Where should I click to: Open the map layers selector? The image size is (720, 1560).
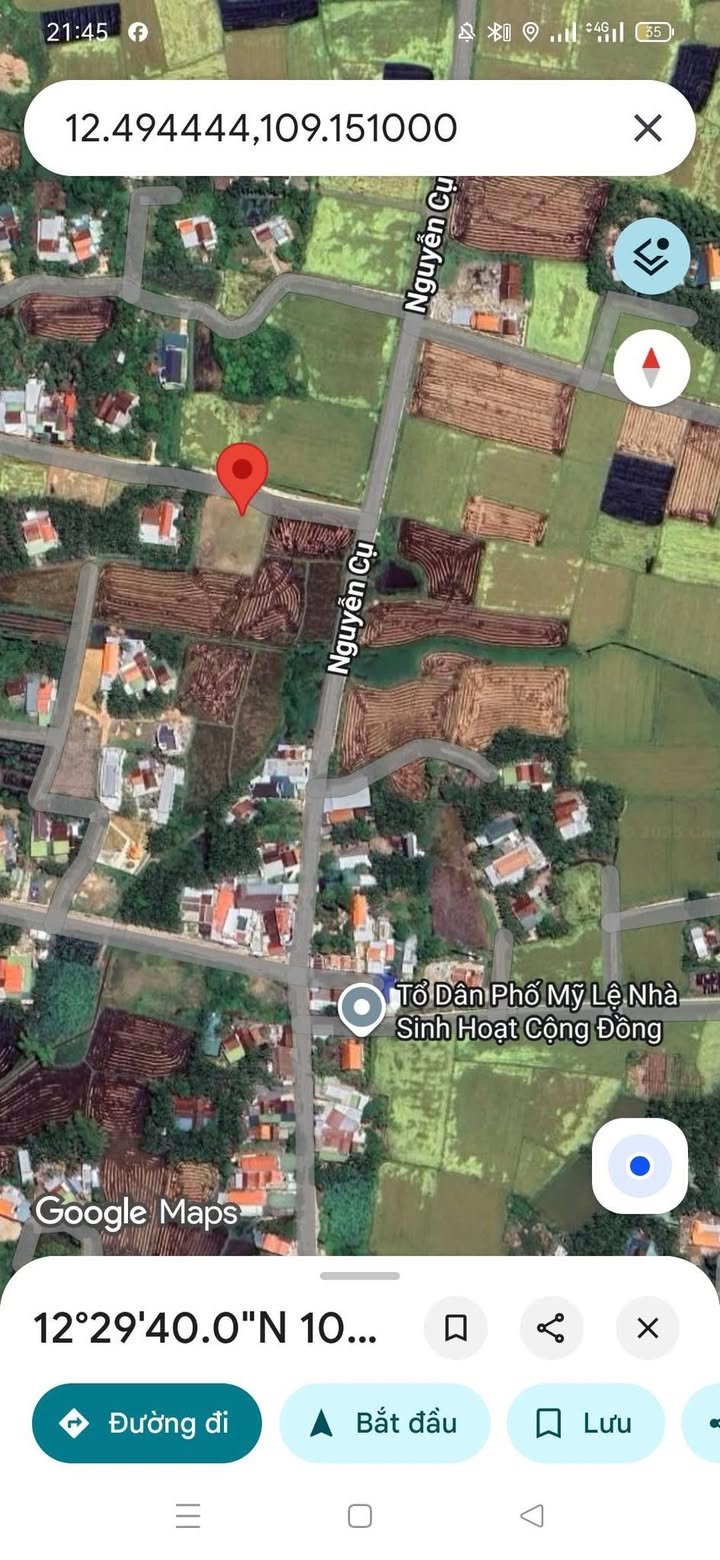pyautogui.click(x=651, y=257)
